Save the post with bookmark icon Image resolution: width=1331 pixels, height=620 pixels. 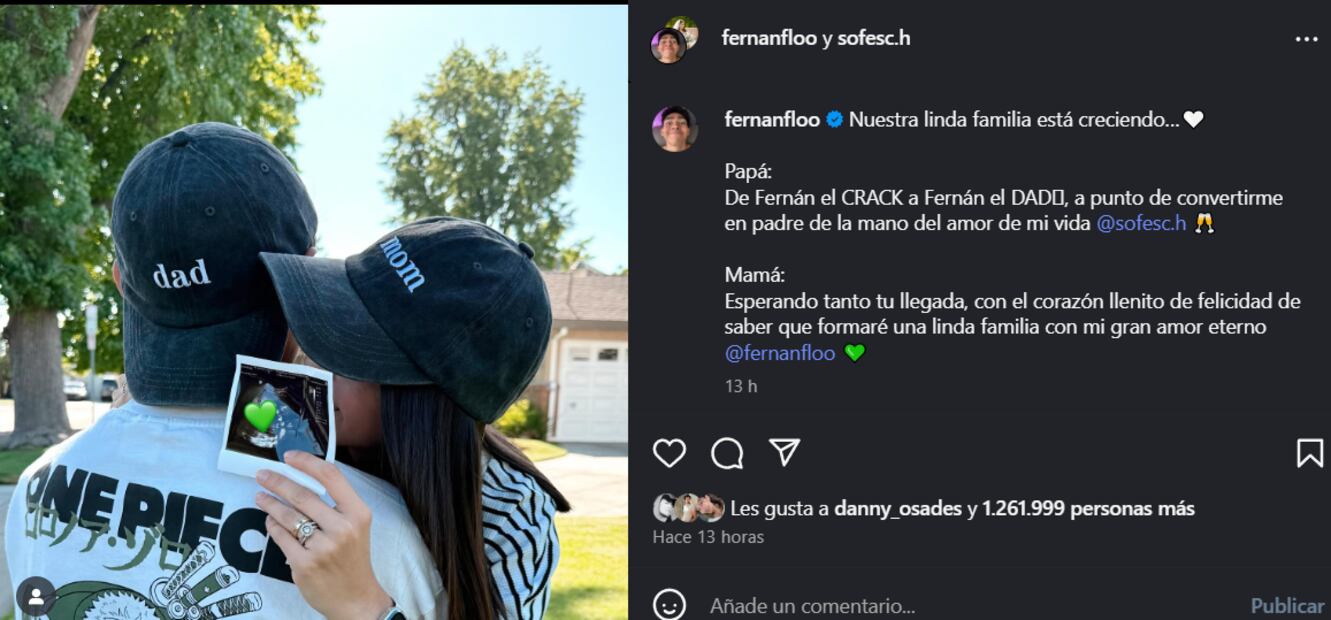coord(1309,454)
